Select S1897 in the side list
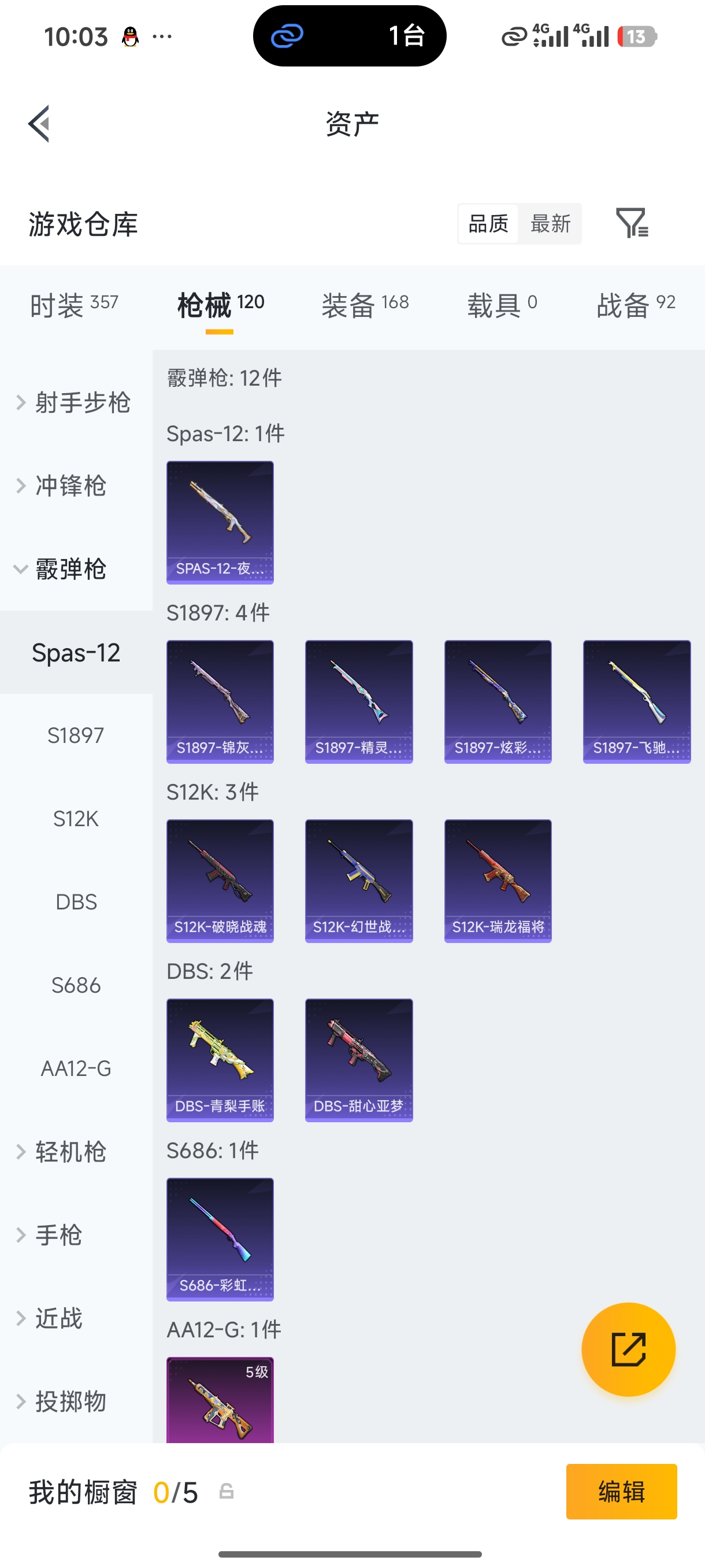The width and height of the screenshot is (705, 1568). click(x=76, y=735)
